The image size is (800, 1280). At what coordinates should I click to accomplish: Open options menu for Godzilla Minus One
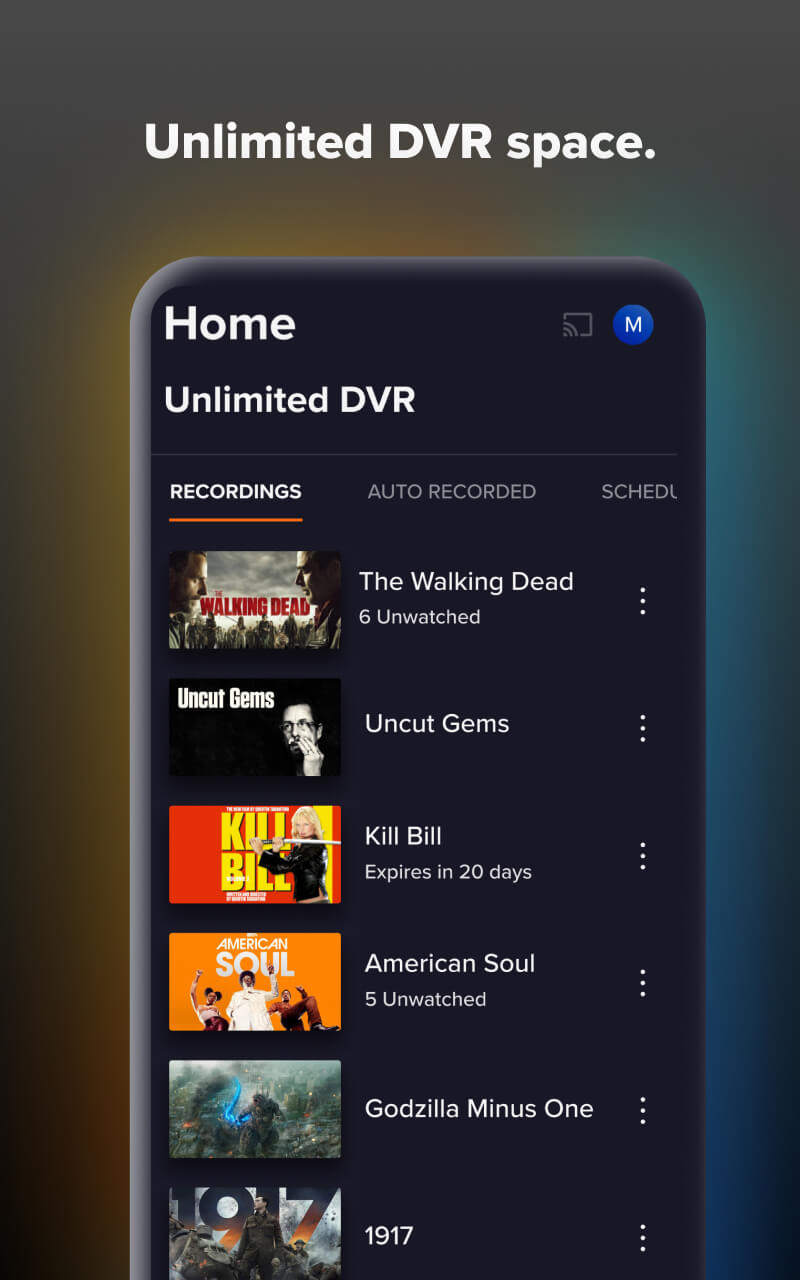click(x=643, y=1110)
